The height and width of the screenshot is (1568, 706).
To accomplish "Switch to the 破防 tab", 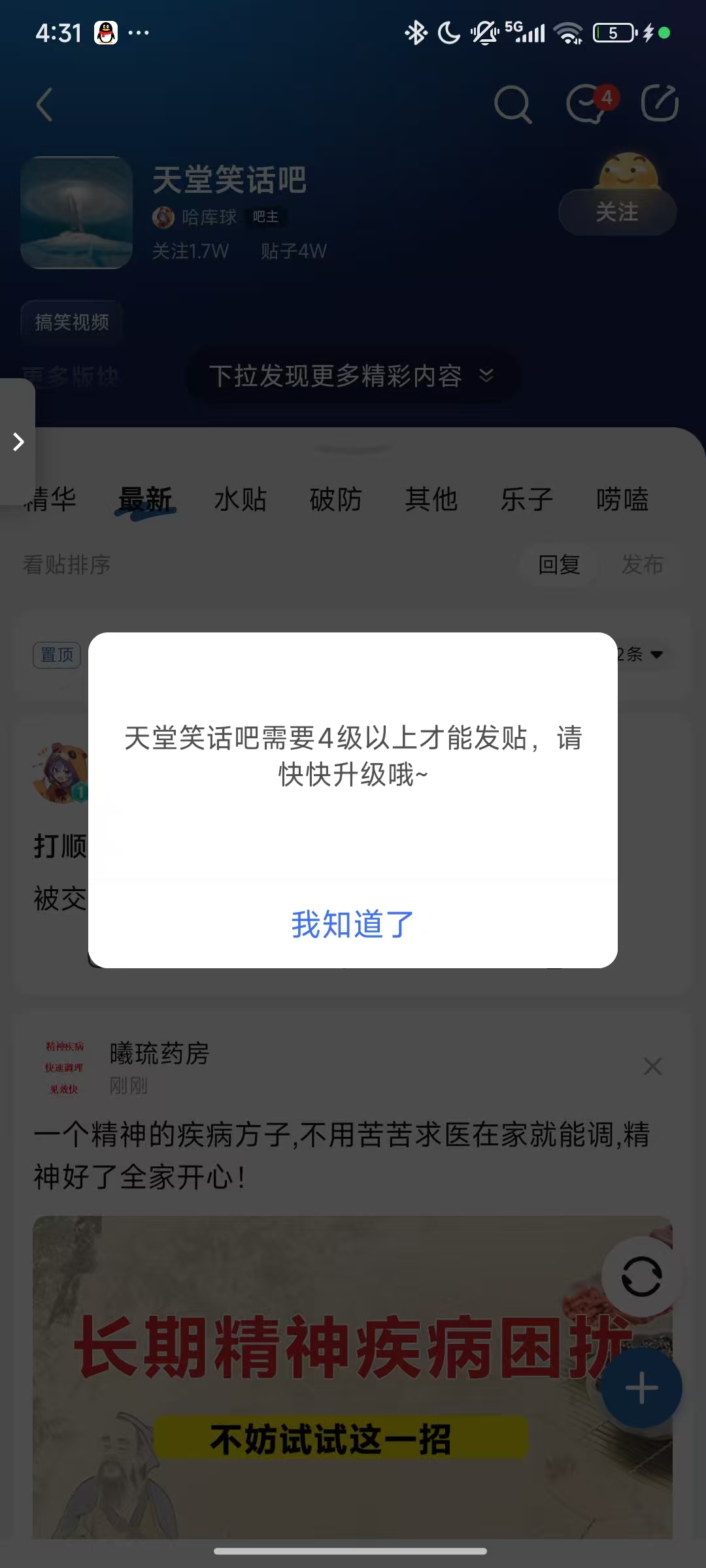I will [x=335, y=500].
